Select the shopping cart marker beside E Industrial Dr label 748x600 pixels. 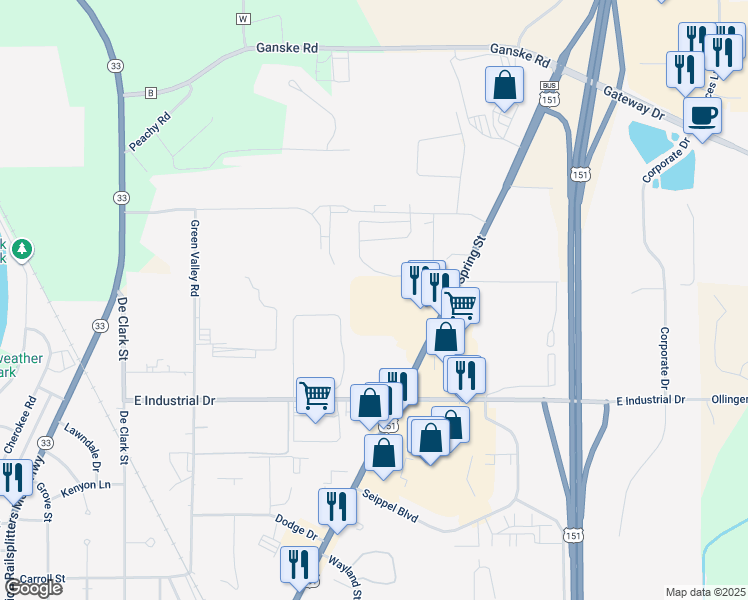coord(315,396)
